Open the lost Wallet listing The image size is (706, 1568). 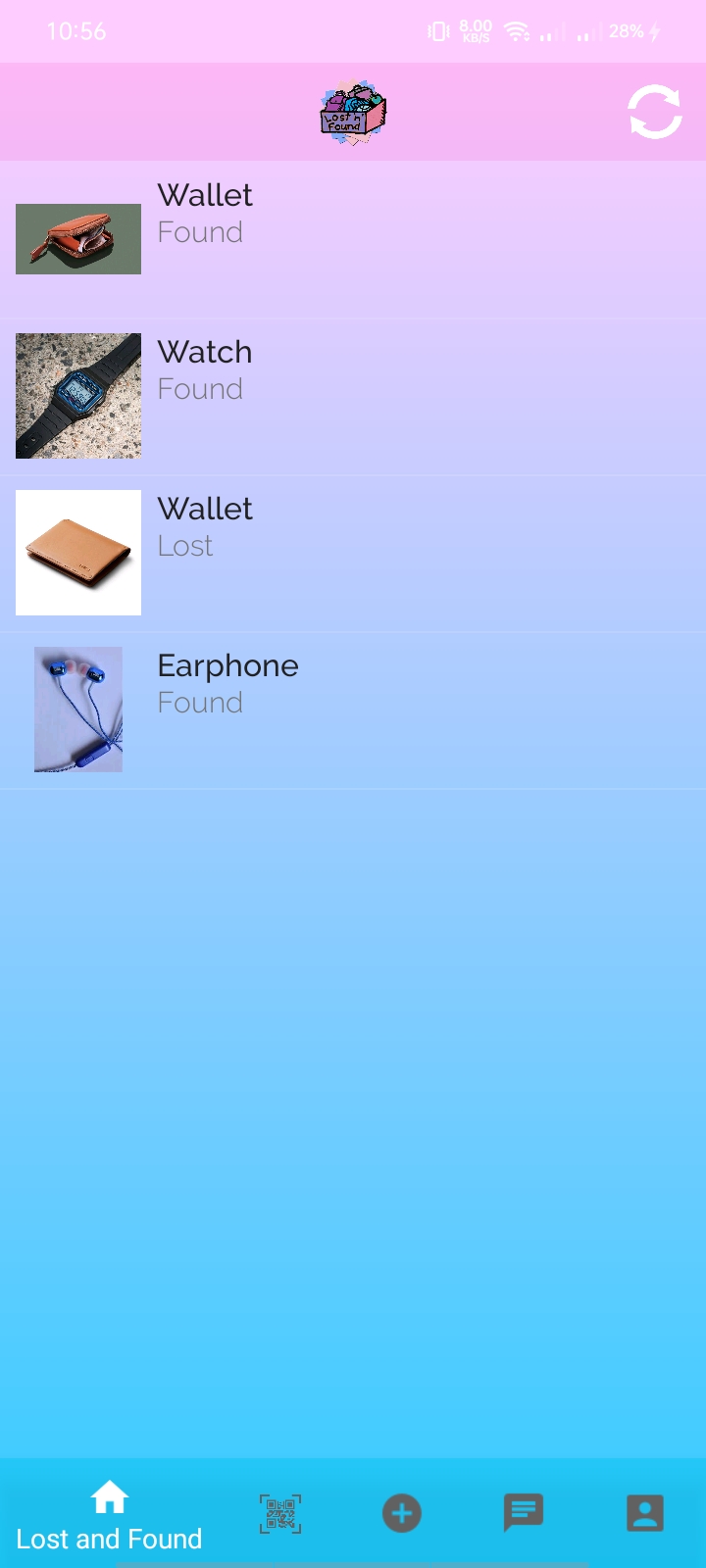point(353,553)
